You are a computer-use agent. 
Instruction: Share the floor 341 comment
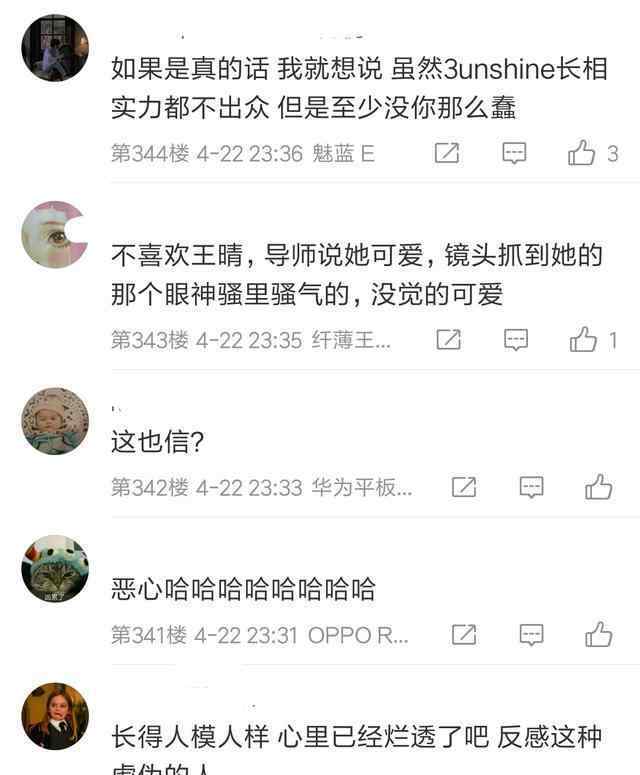463,634
